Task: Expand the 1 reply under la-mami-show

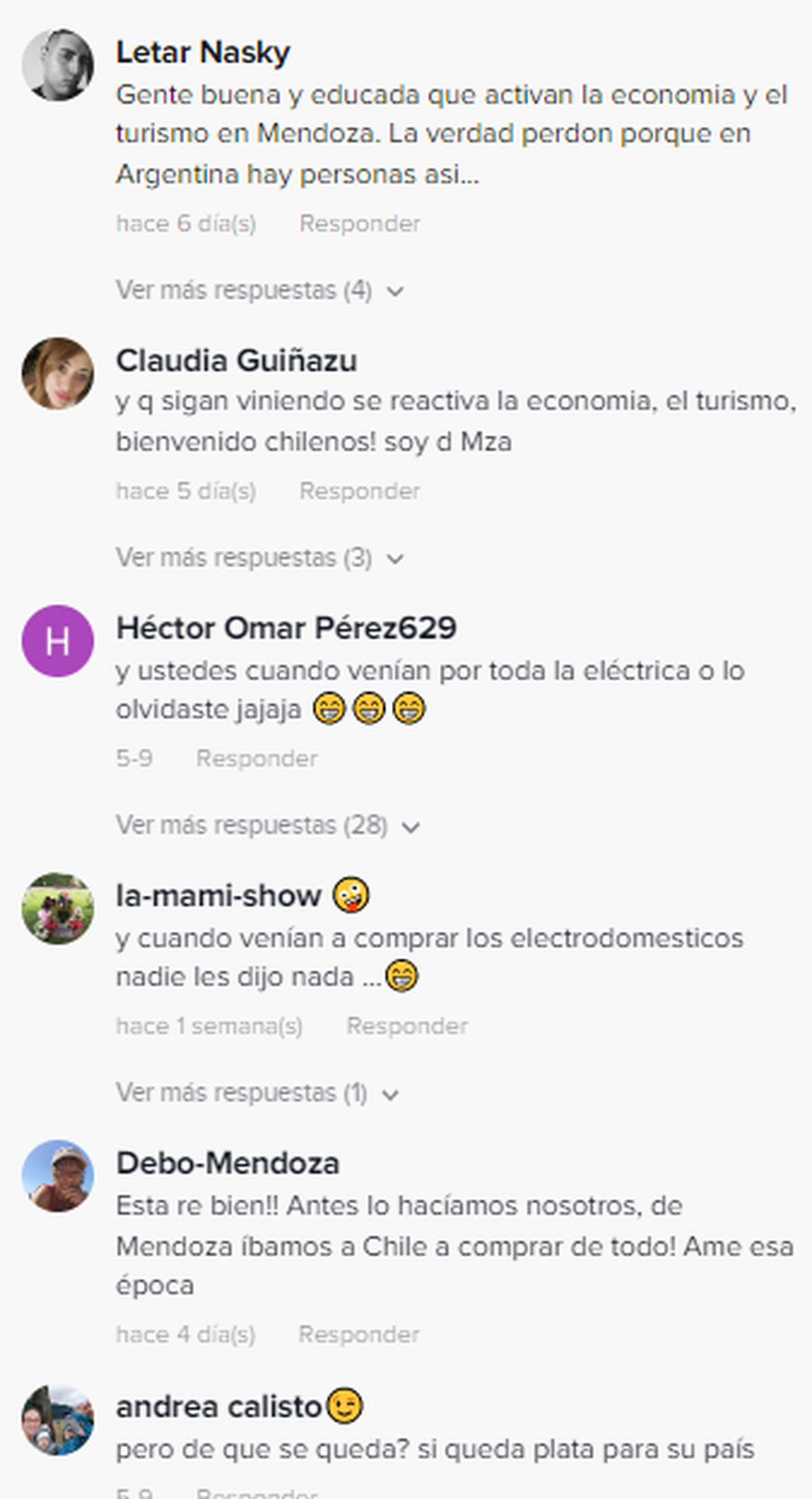Action: click(x=256, y=1093)
